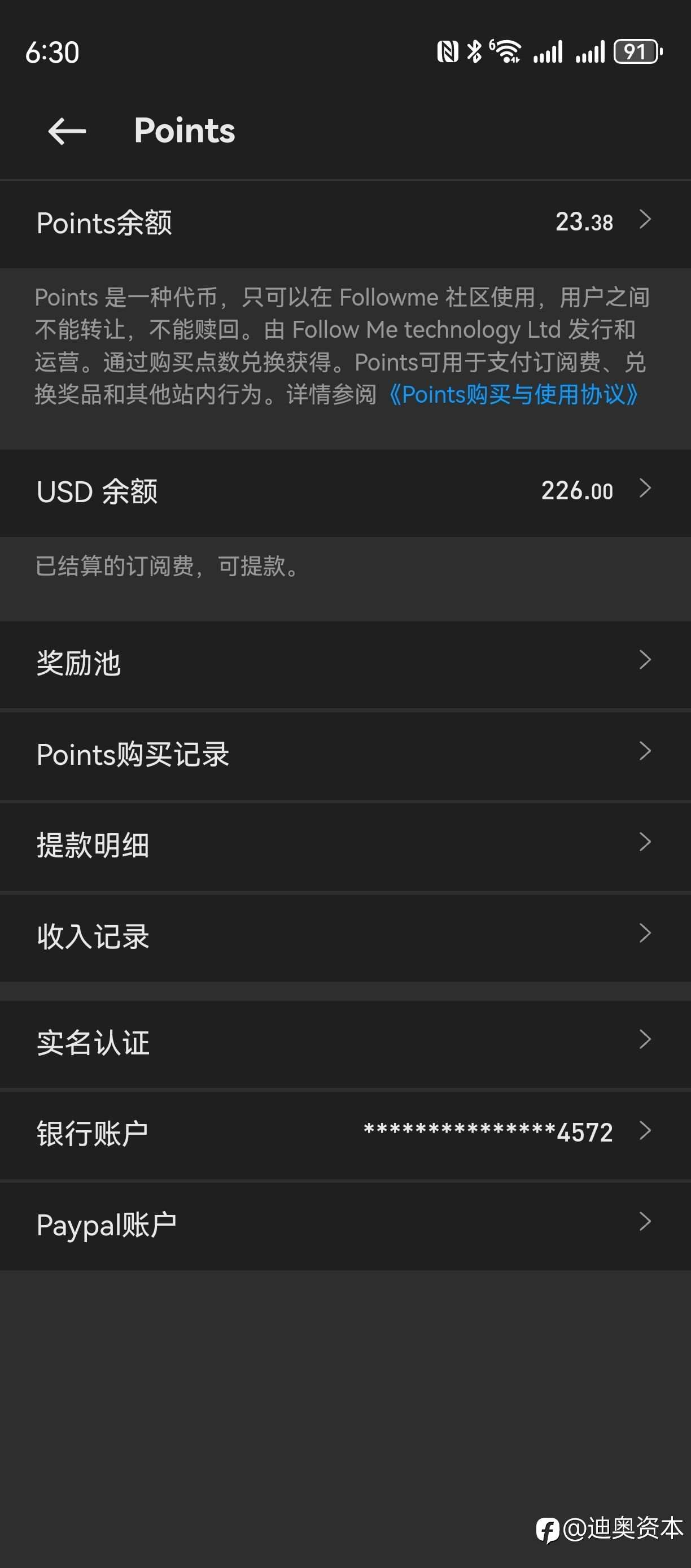Tap the masked bank account ending 4572
The width and height of the screenshot is (691, 1568).
[x=488, y=1131]
